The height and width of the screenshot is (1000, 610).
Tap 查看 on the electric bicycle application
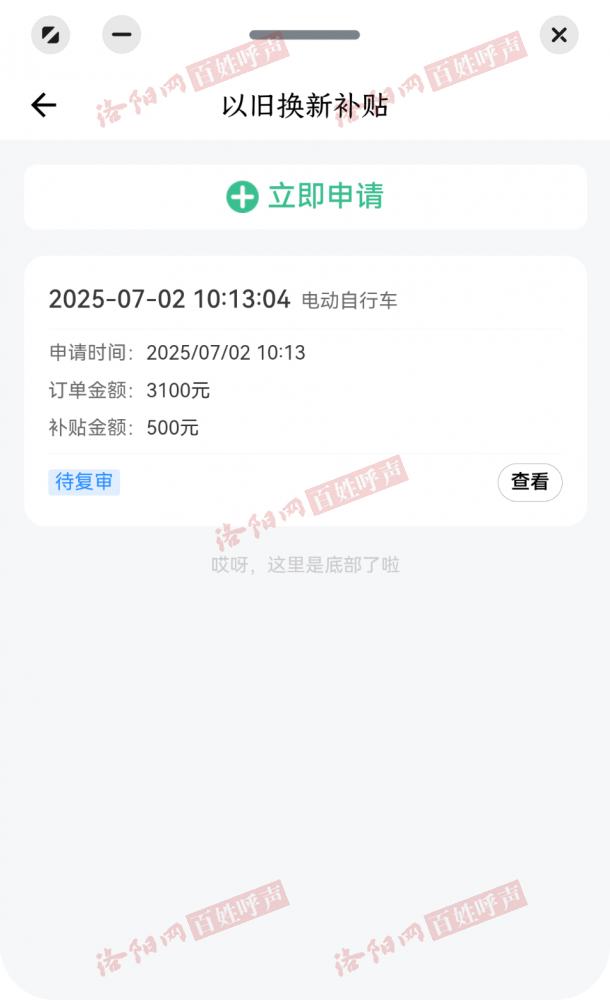[x=529, y=482]
